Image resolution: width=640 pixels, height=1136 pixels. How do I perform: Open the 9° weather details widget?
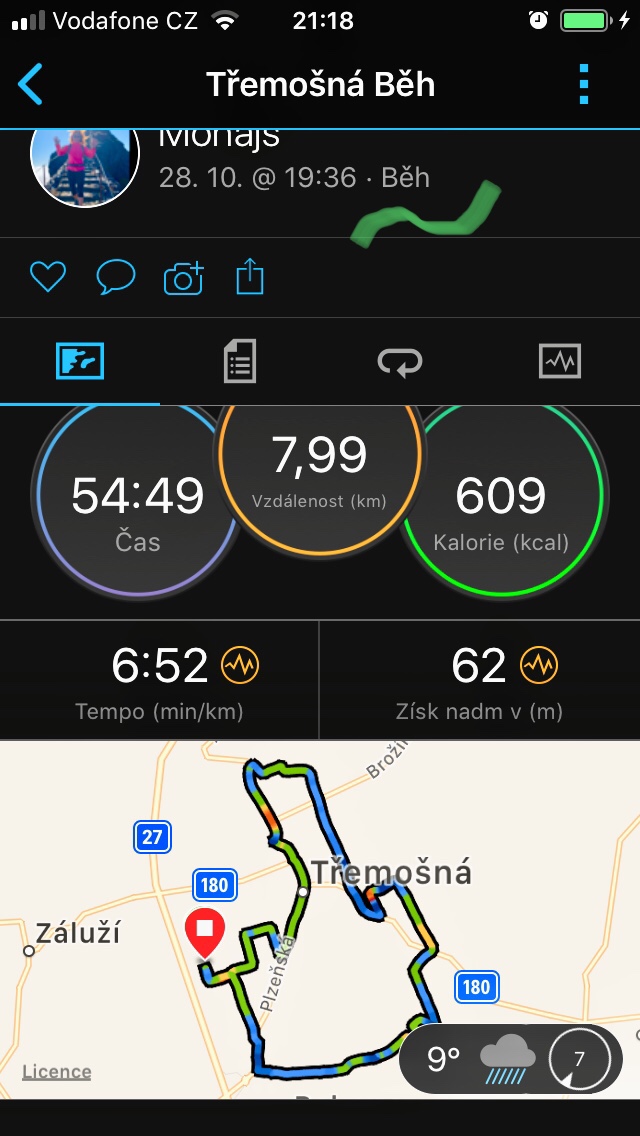(510, 1059)
